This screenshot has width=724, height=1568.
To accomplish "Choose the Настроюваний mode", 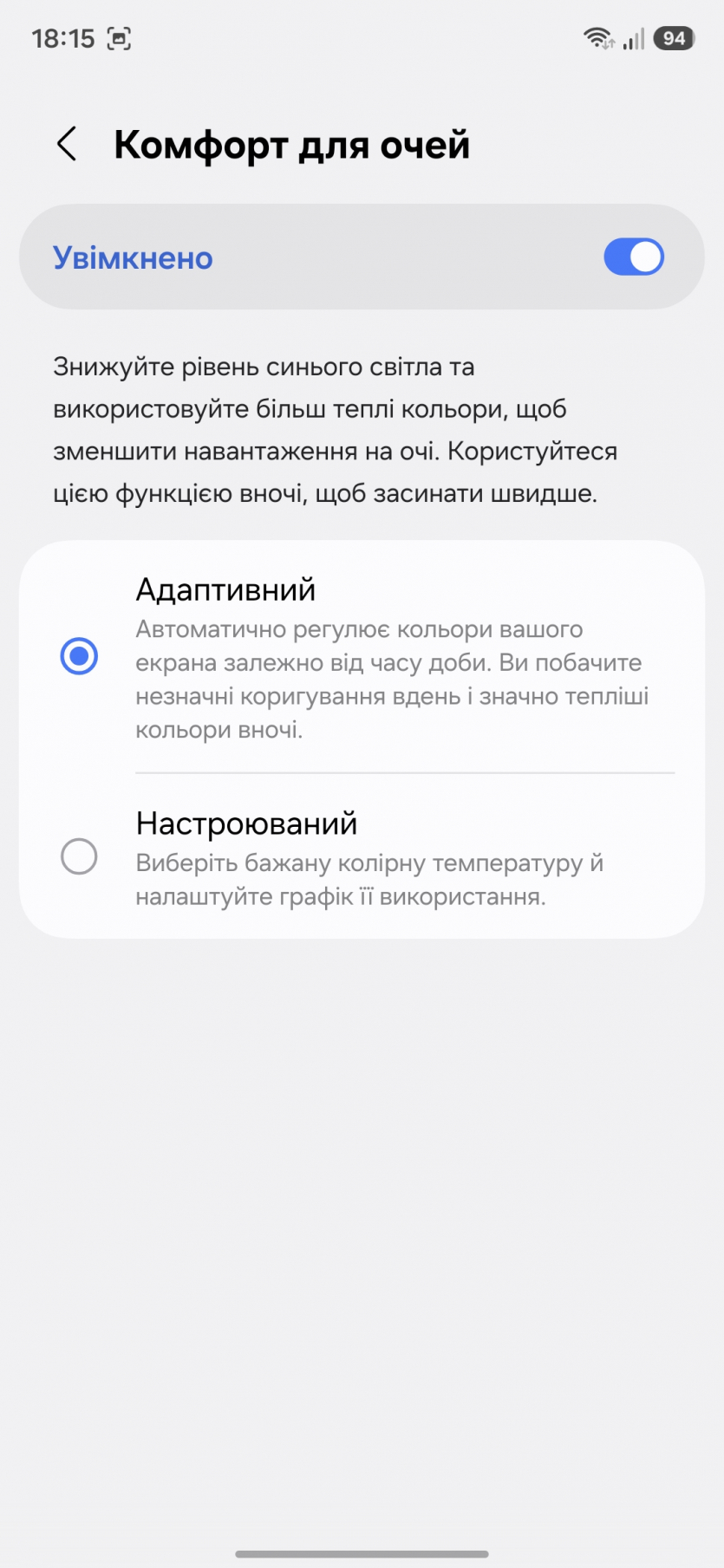I will (x=79, y=856).
